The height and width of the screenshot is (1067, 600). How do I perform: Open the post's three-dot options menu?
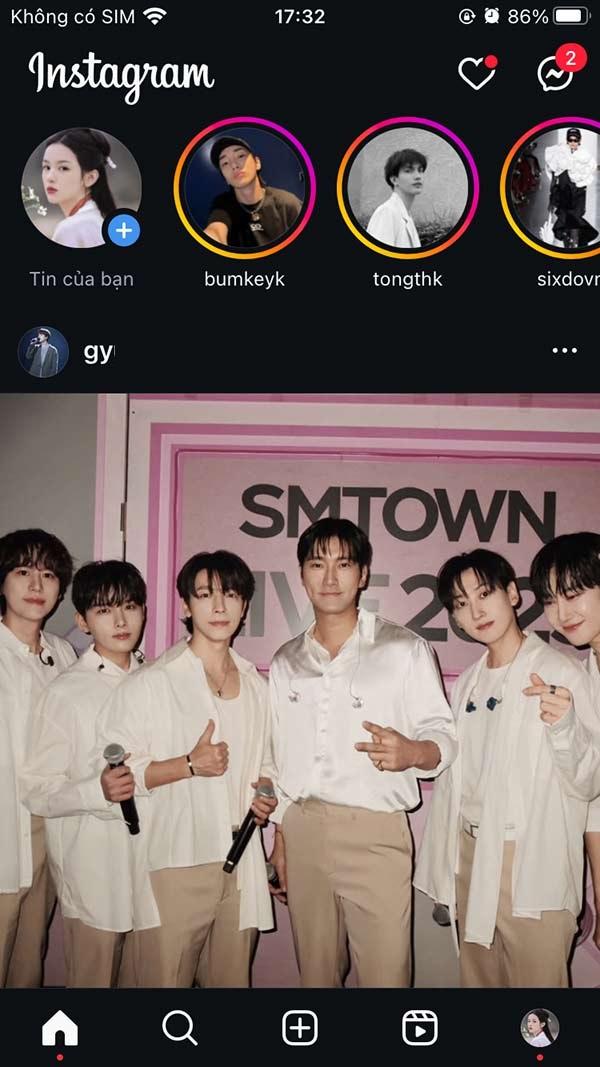tap(564, 351)
